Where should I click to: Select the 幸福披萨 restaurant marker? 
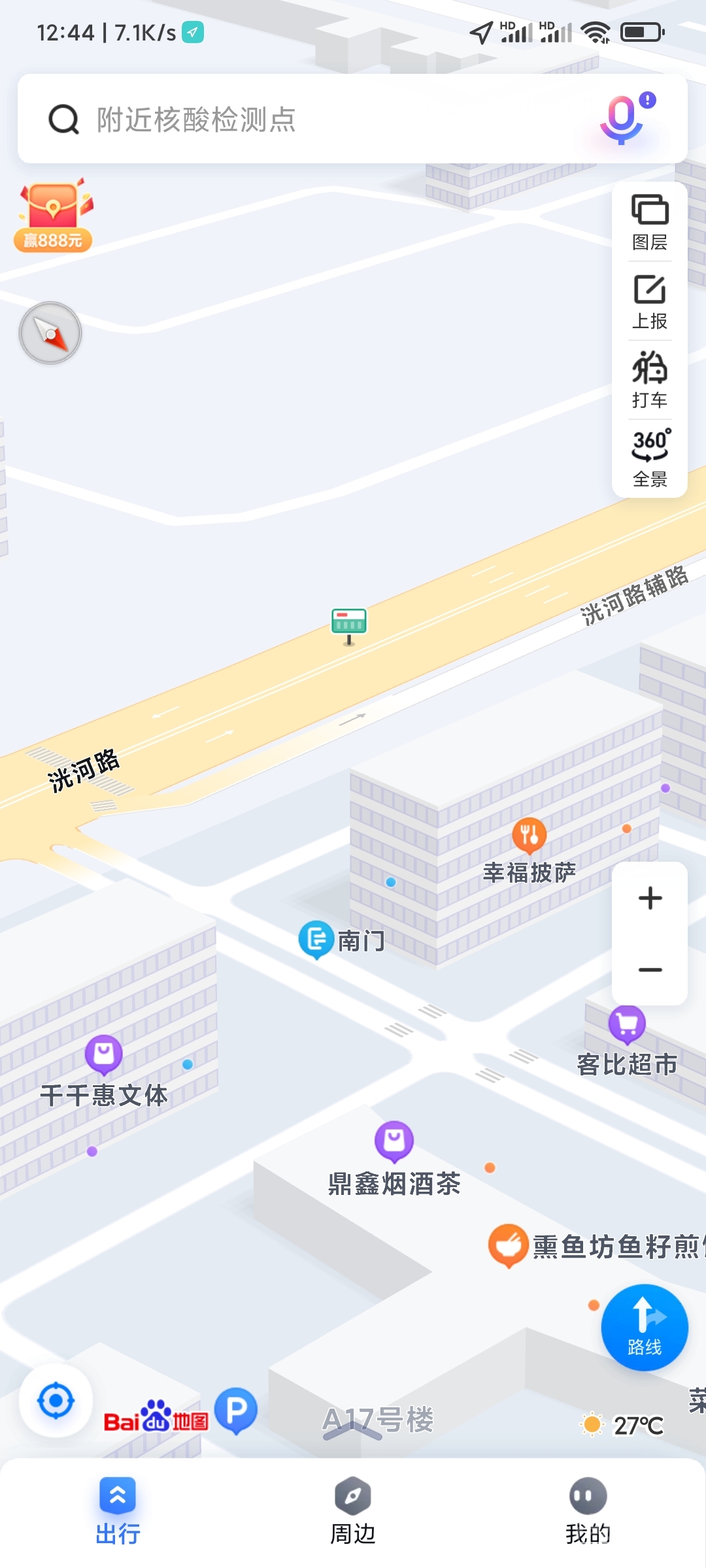pyautogui.click(x=528, y=833)
